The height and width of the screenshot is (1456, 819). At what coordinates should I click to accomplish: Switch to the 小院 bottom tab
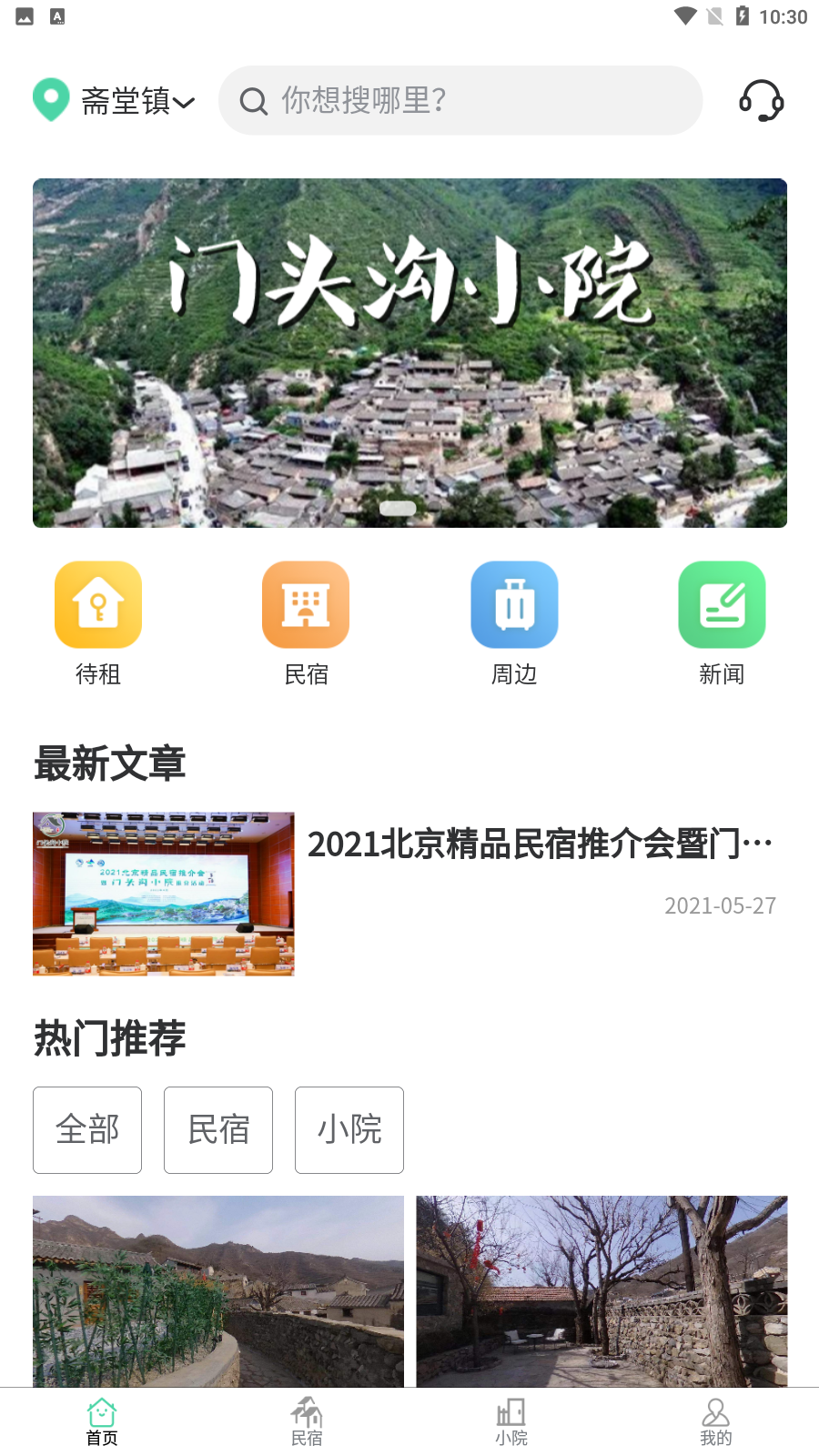click(x=511, y=1422)
